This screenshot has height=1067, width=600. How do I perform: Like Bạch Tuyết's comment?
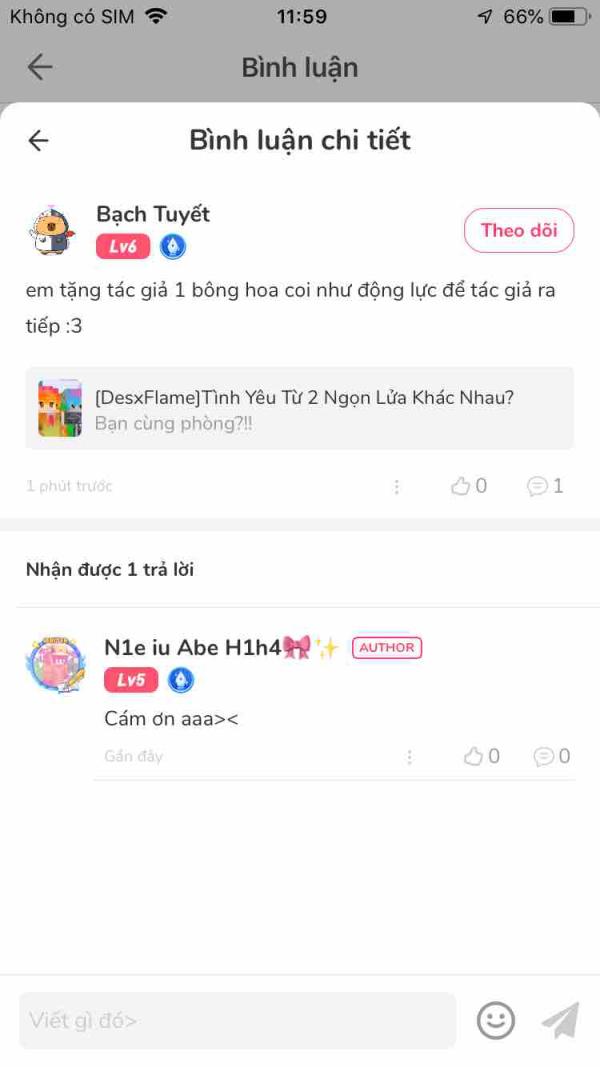click(469, 486)
